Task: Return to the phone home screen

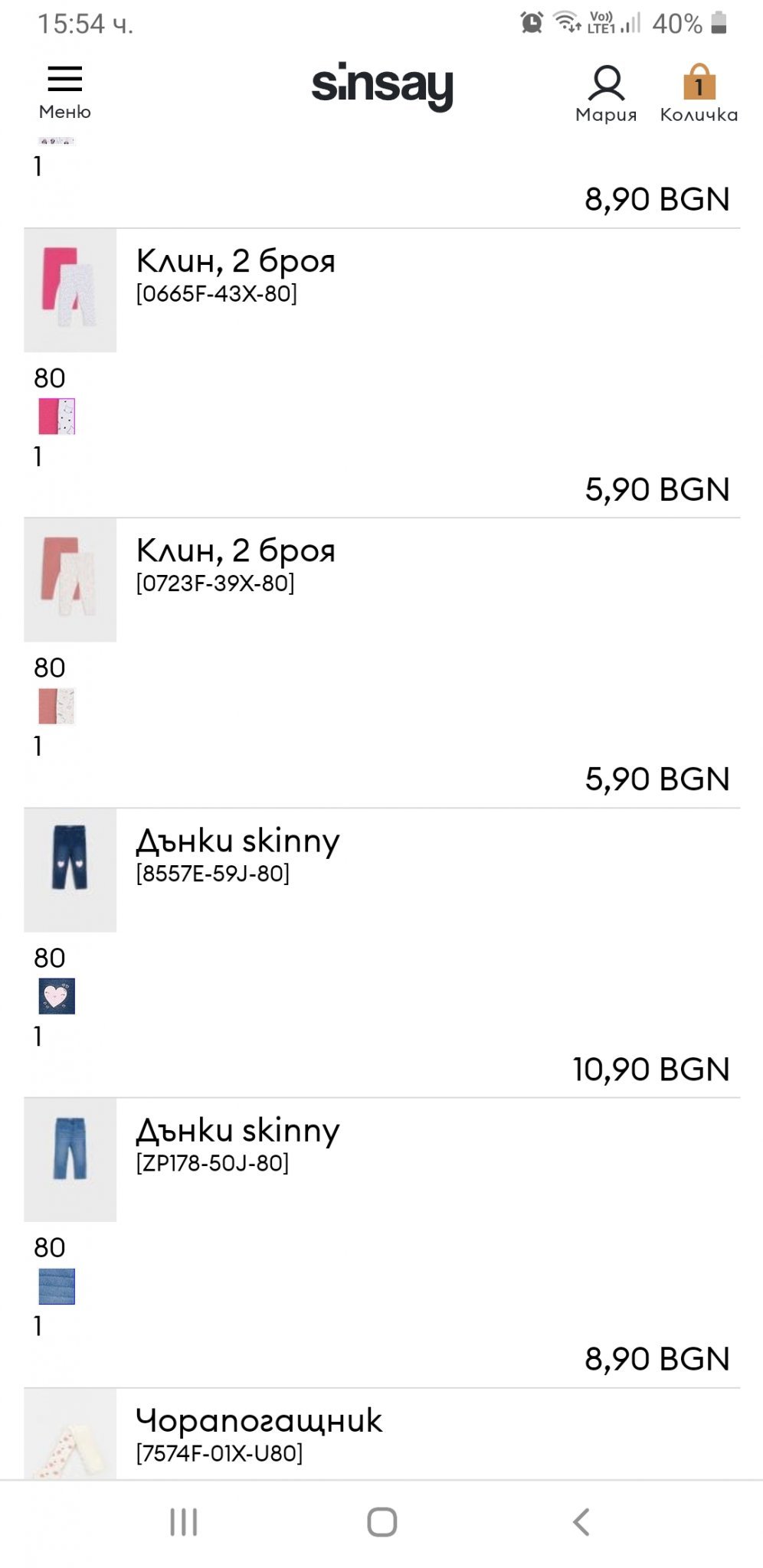Action: tap(381, 1522)
